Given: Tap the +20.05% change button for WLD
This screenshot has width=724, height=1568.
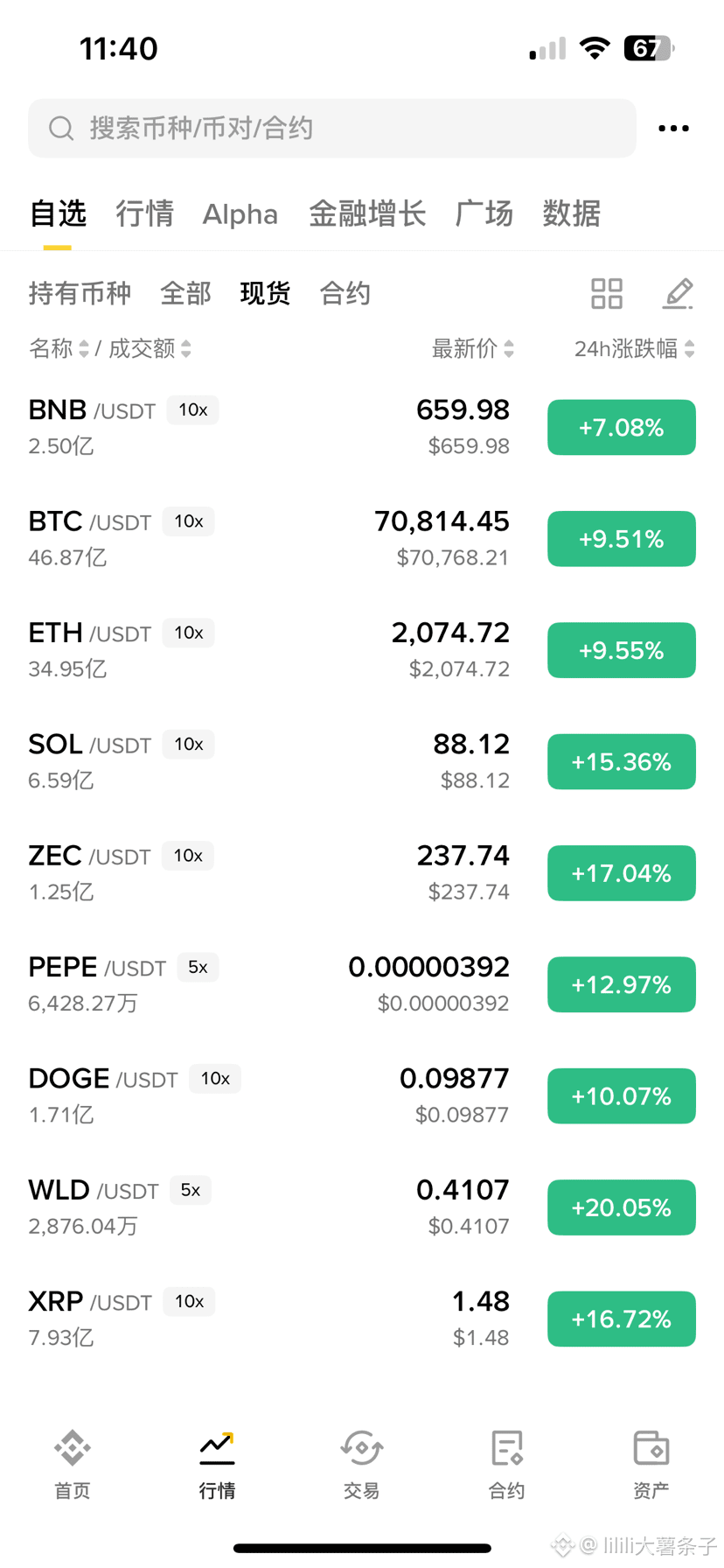Looking at the screenshot, I should (x=622, y=1207).
